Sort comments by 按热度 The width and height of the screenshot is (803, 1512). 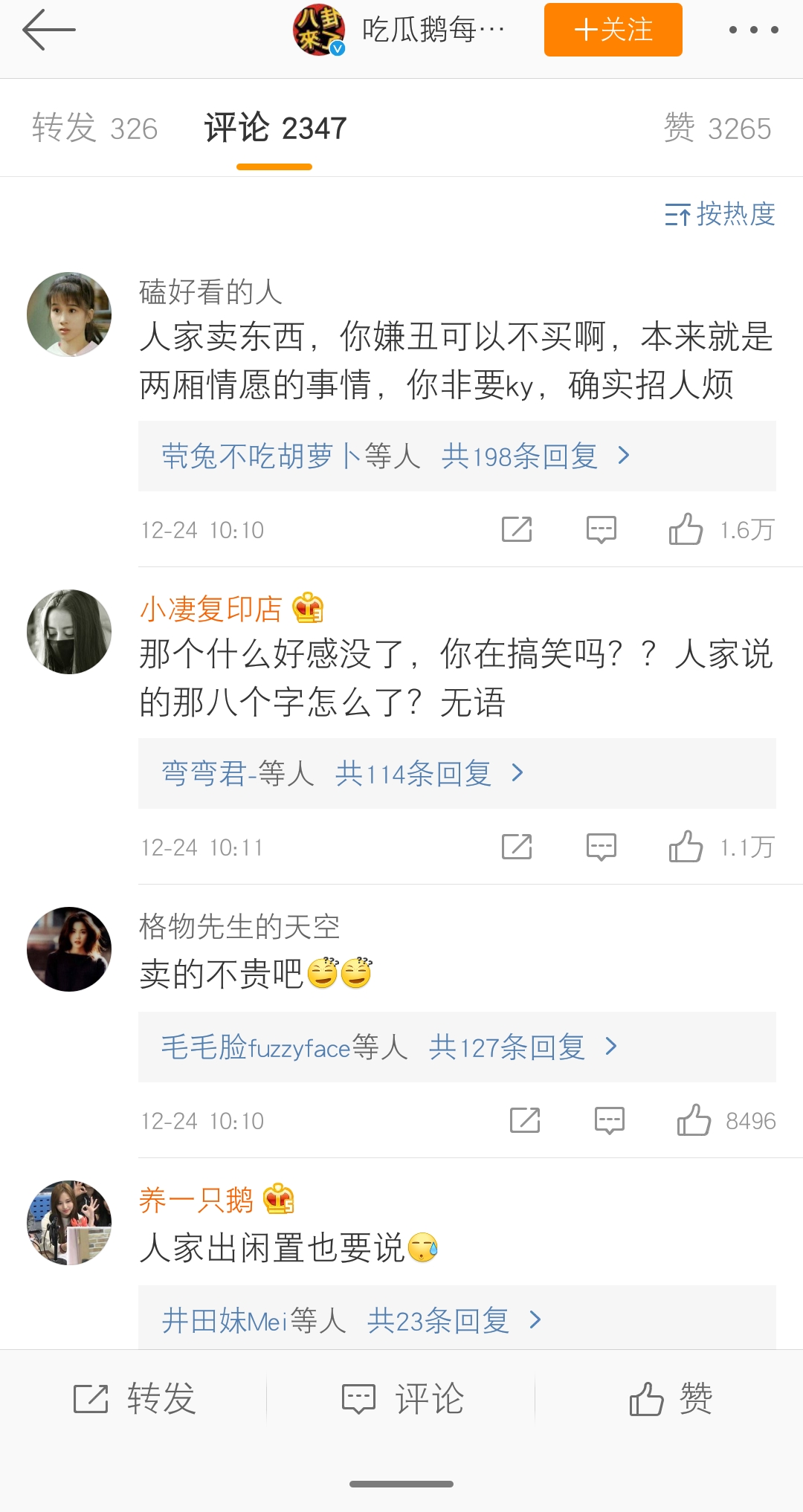(717, 214)
